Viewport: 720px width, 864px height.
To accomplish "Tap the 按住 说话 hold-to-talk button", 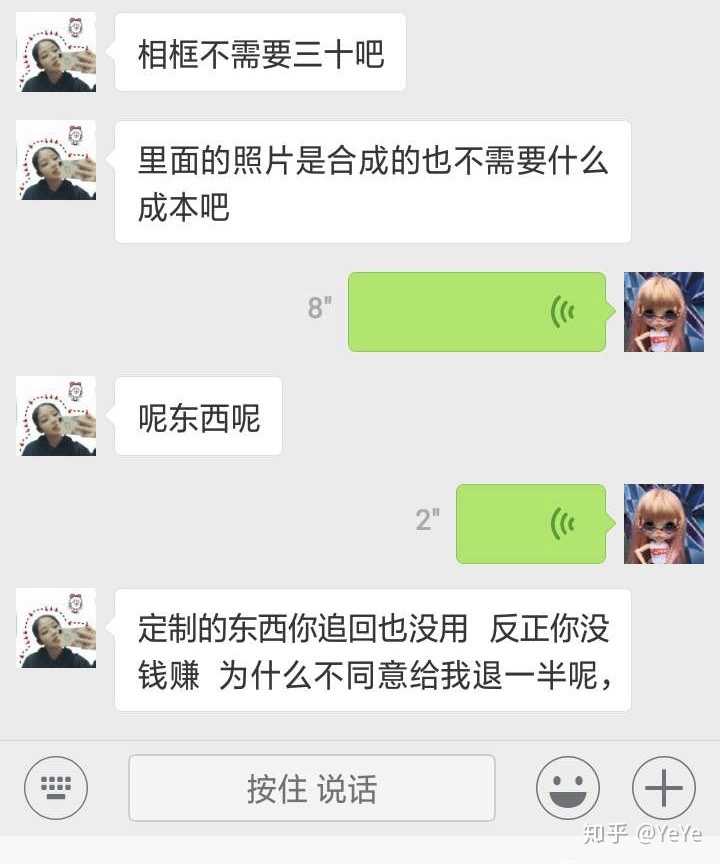I will pyautogui.click(x=312, y=788).
